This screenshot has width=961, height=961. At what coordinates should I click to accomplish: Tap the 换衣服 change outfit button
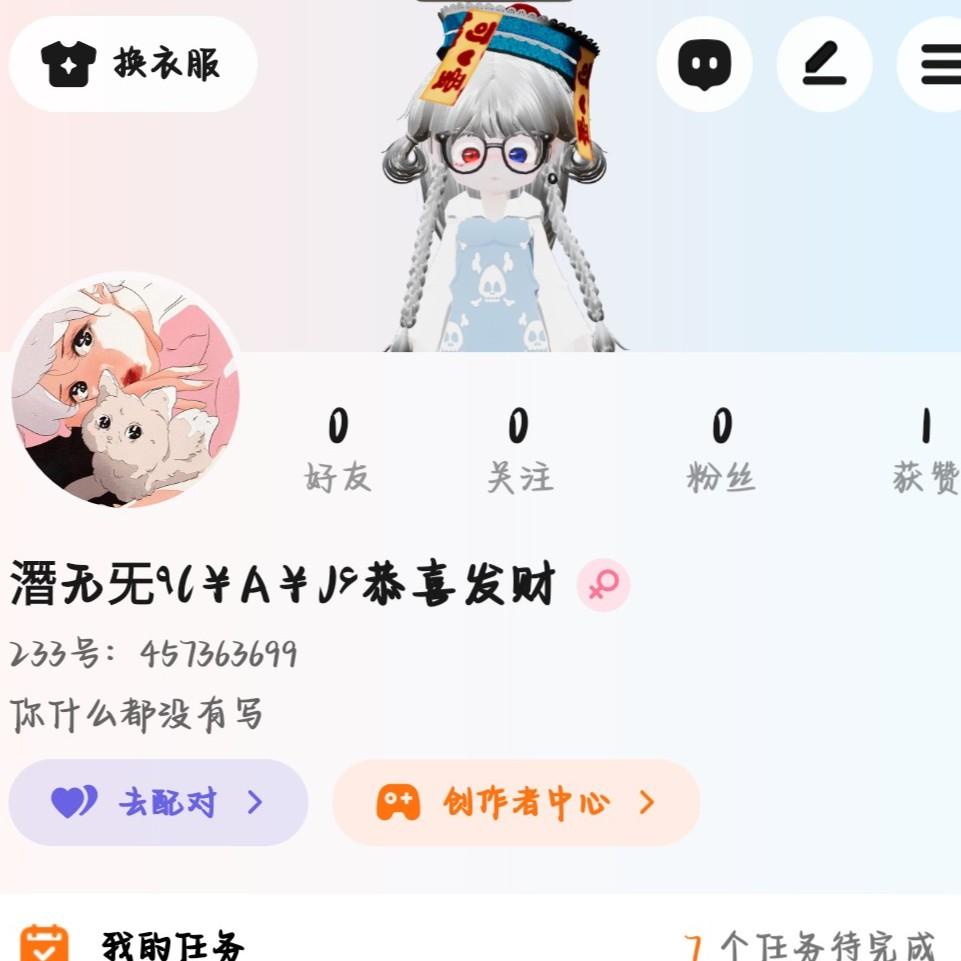[133, 64]
